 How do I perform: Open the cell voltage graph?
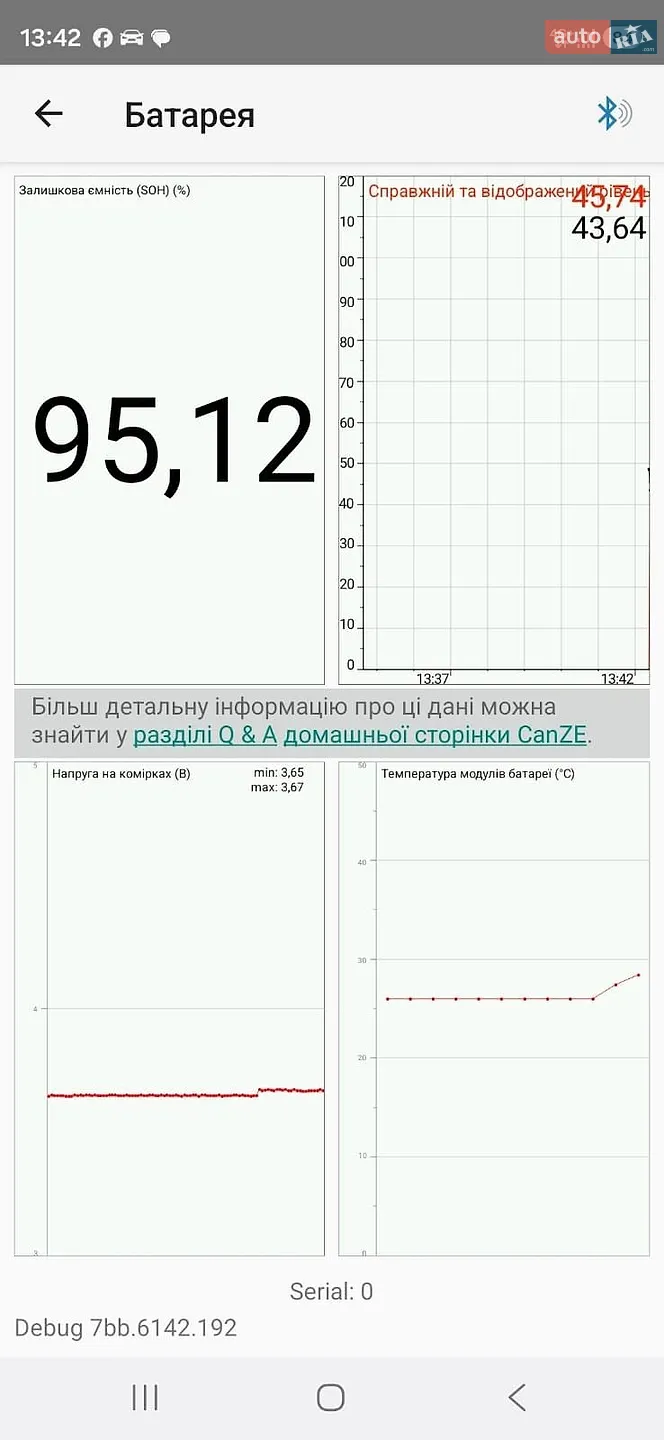click(x=170, y=1009)
